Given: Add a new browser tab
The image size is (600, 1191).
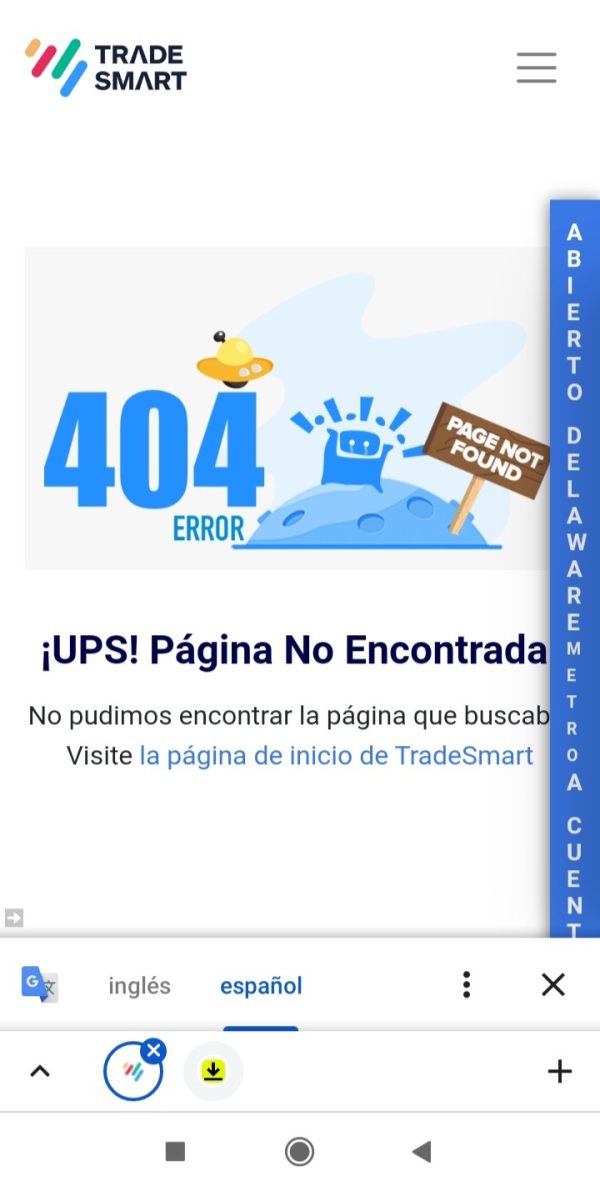Looking at the screenshot, I should pos(560,1072).
